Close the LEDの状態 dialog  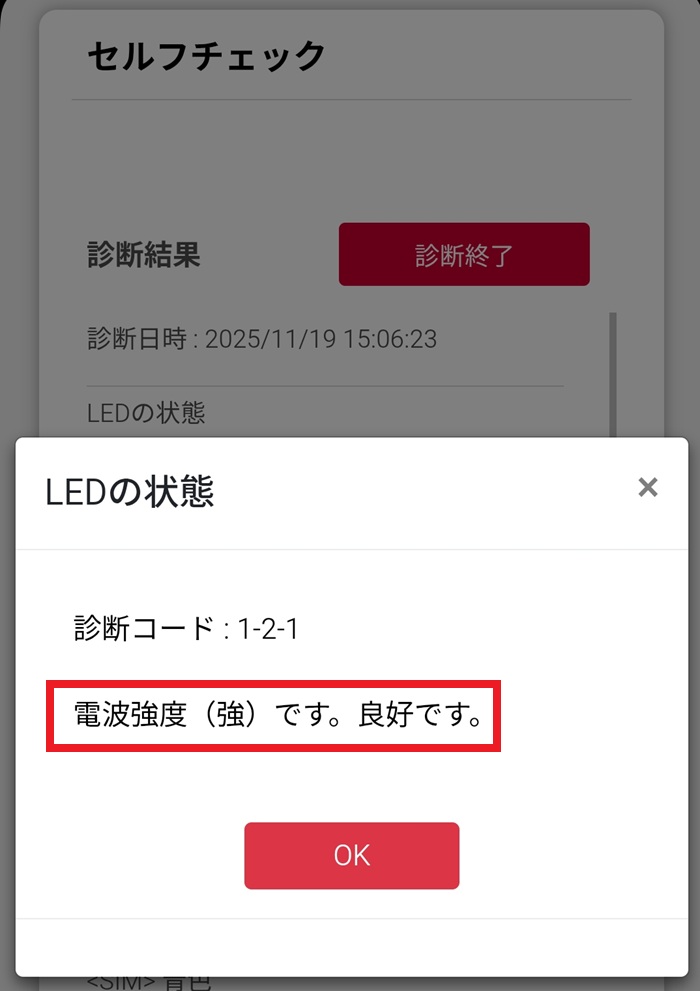pos(648,487)
